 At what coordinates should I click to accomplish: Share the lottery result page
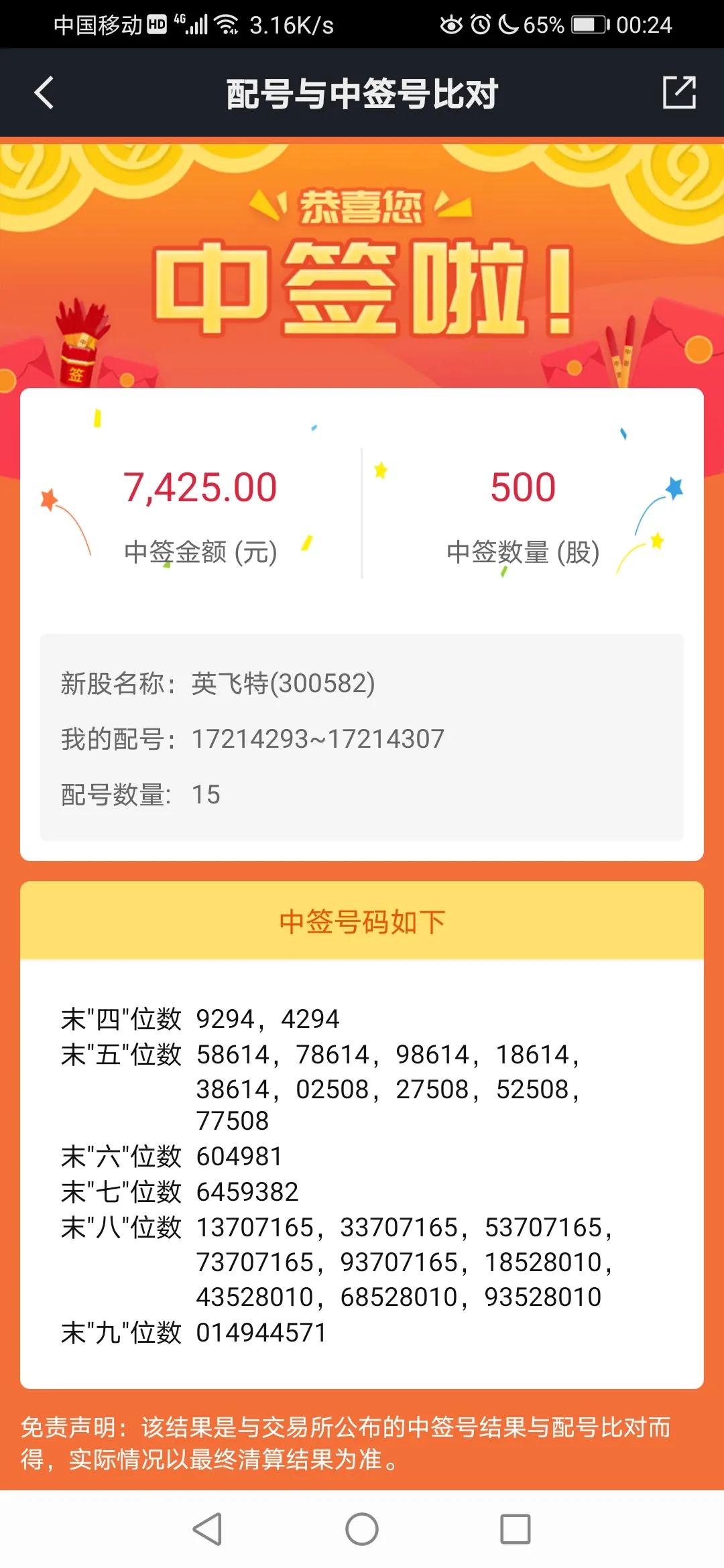(679, 92)
